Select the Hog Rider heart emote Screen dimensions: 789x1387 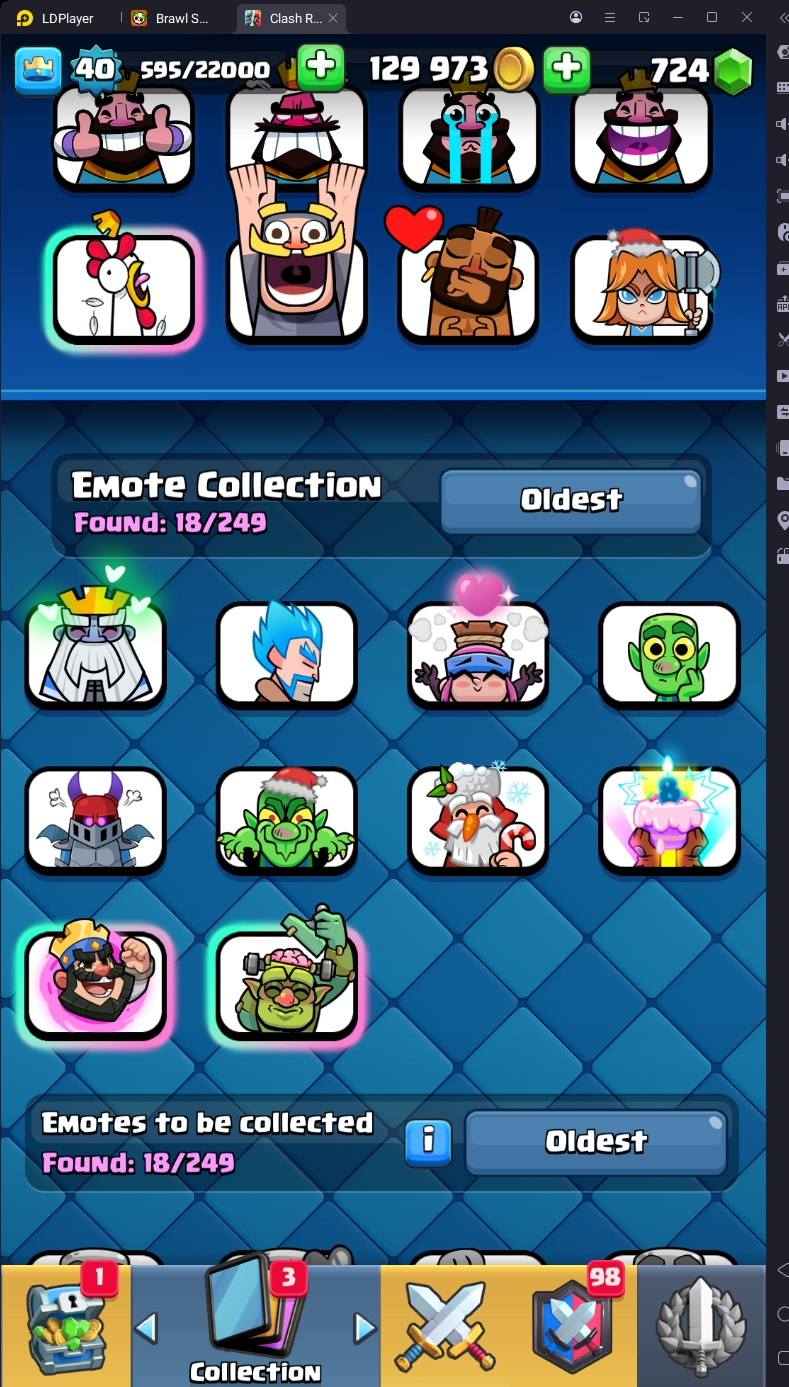point(468,287)
